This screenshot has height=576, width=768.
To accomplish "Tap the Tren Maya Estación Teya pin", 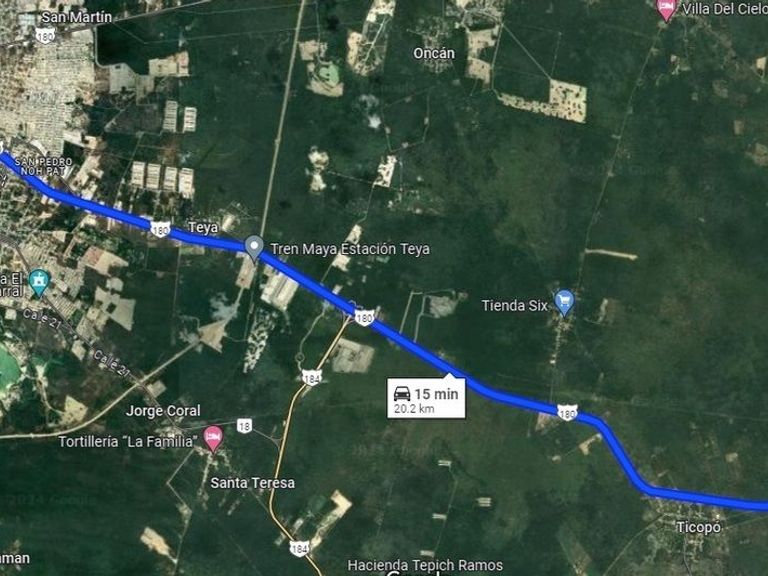I will tap(255, 246).
